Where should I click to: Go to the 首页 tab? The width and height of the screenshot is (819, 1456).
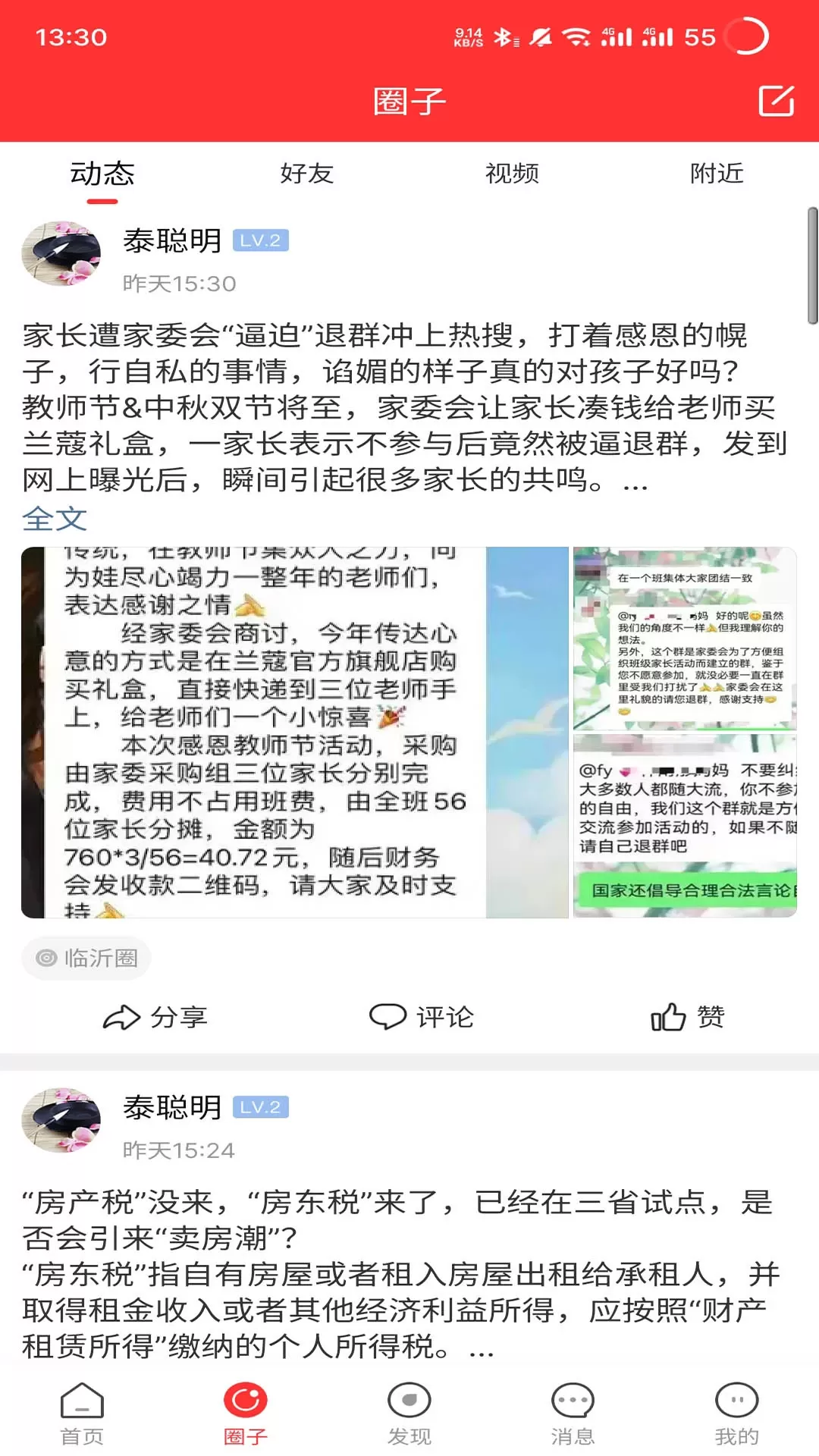tap(82, 1414)
